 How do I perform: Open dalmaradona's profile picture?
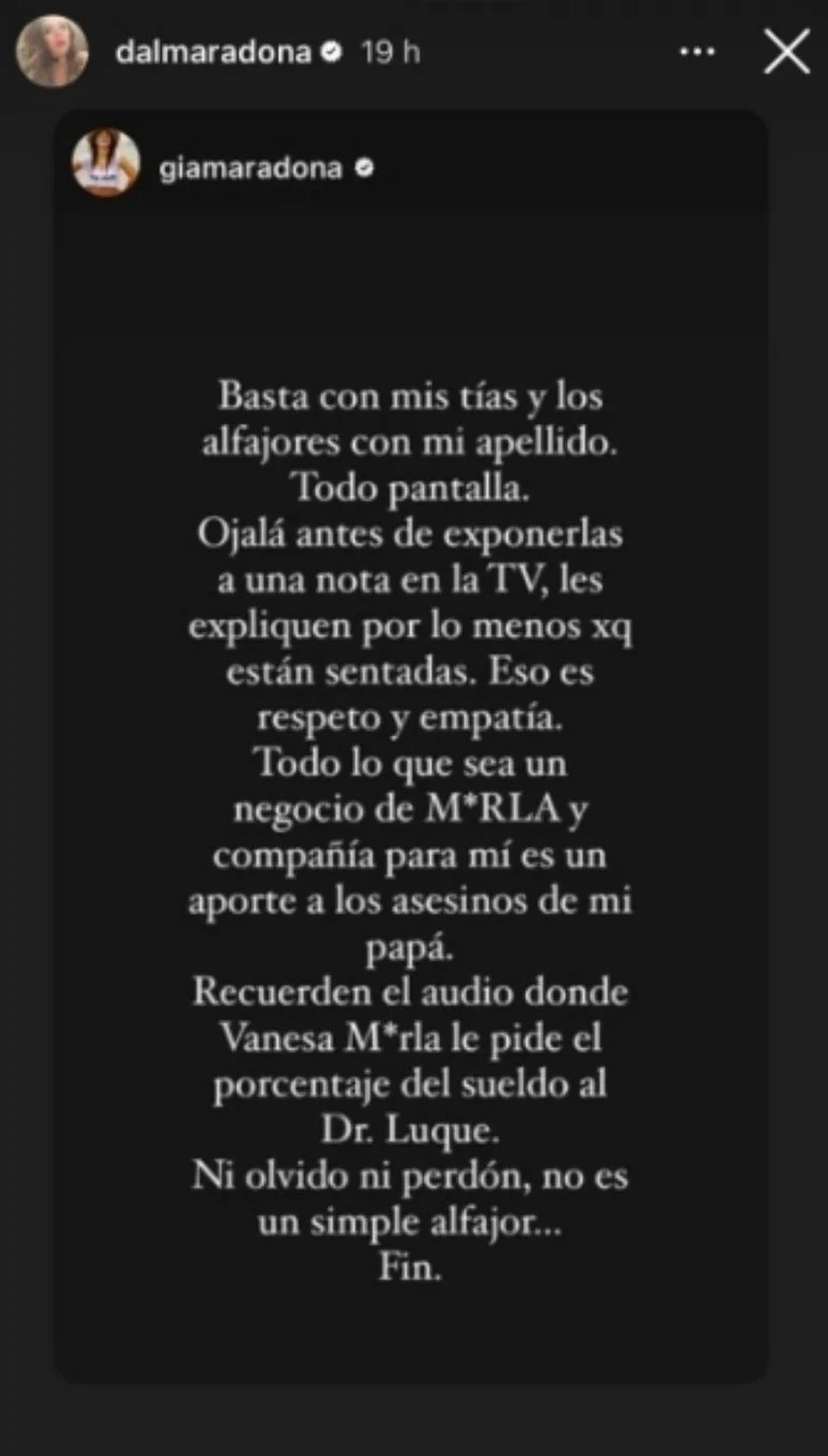pos(52,52)
